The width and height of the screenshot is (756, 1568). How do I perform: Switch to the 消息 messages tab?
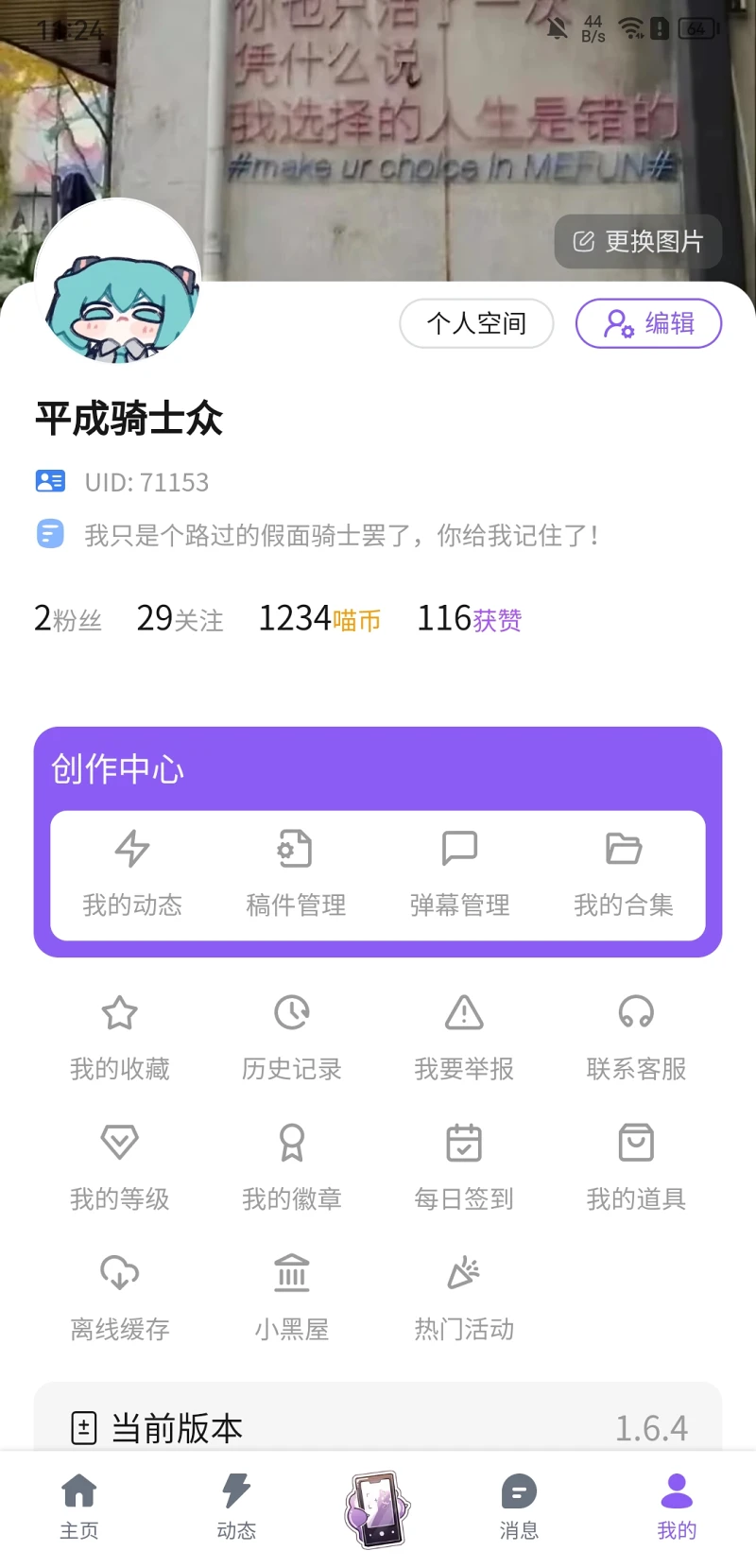coord(519,1507)
